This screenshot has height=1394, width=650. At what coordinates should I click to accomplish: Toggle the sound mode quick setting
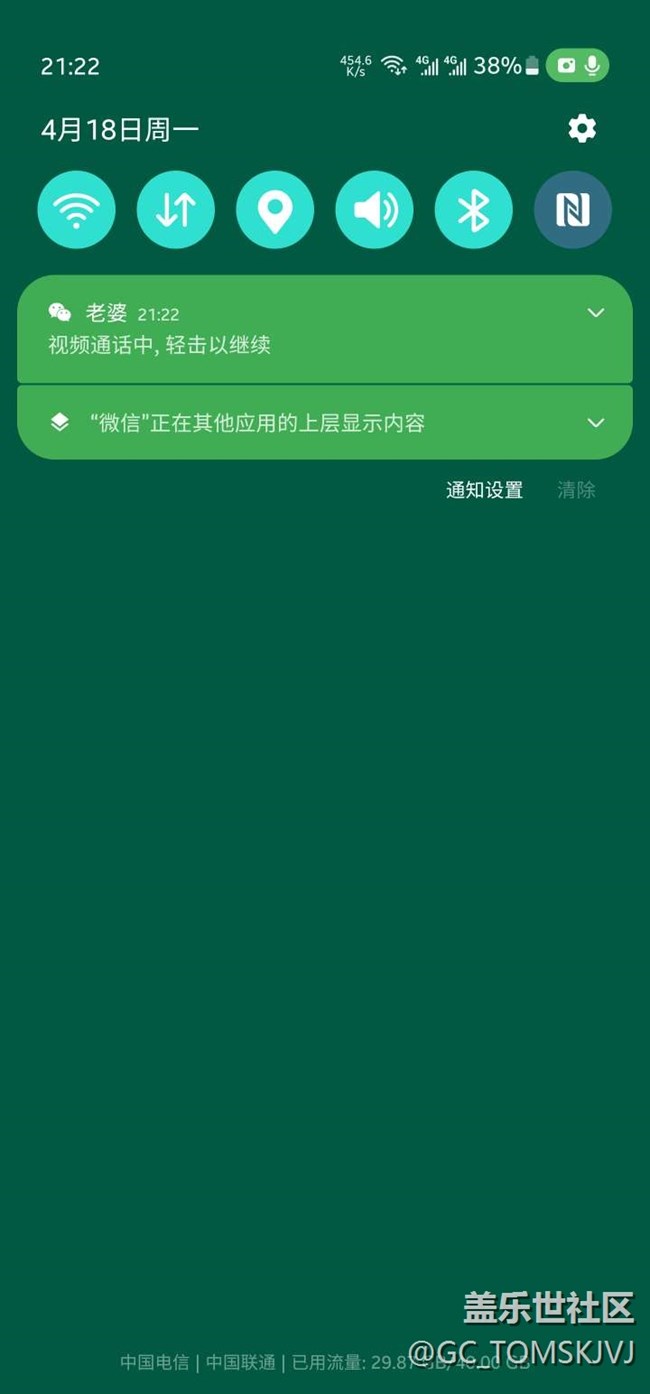(x=374, y=210)
